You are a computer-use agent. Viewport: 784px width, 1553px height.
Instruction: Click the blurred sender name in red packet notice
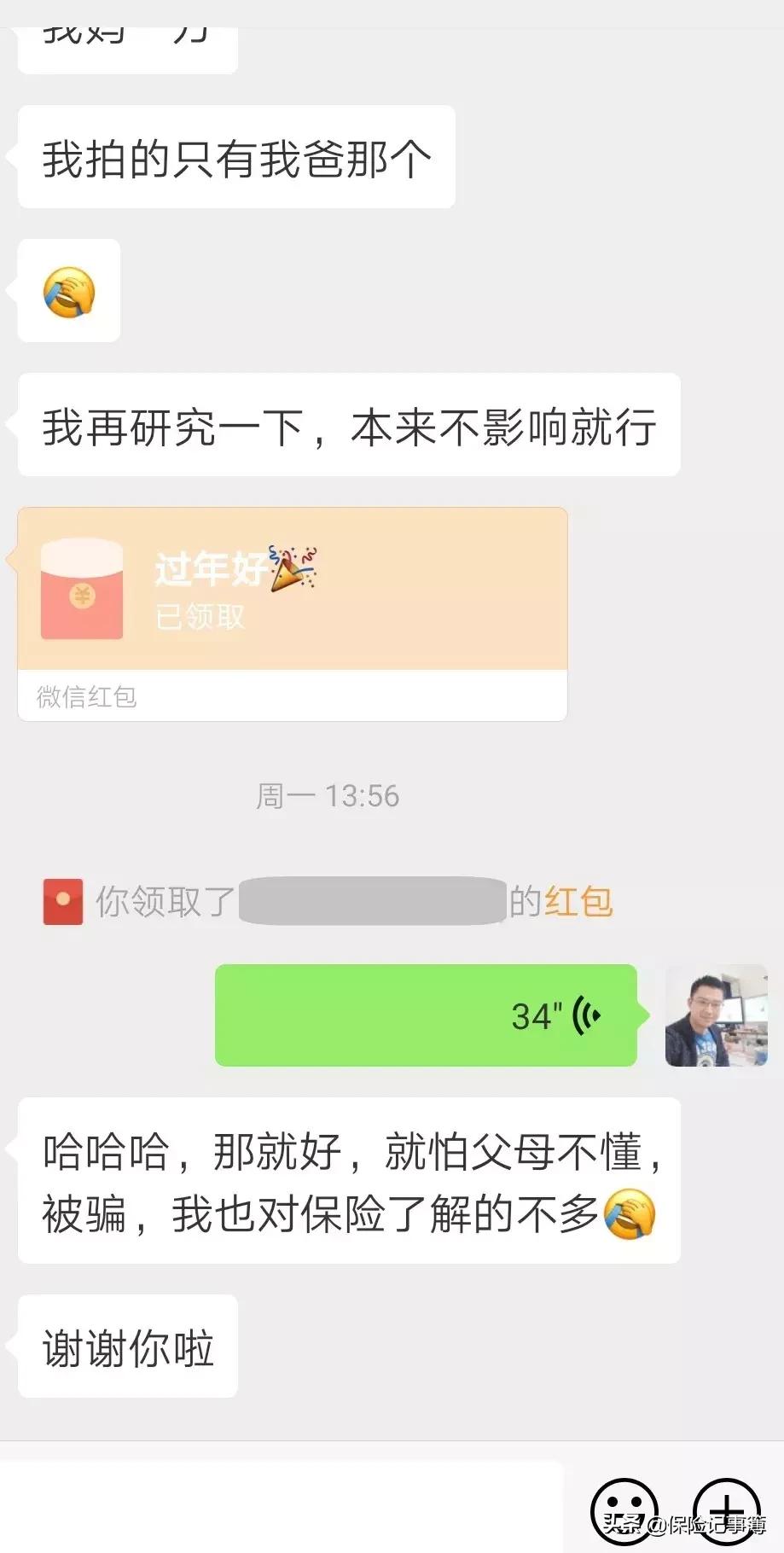pyautogui.click(x=371, y=899)
